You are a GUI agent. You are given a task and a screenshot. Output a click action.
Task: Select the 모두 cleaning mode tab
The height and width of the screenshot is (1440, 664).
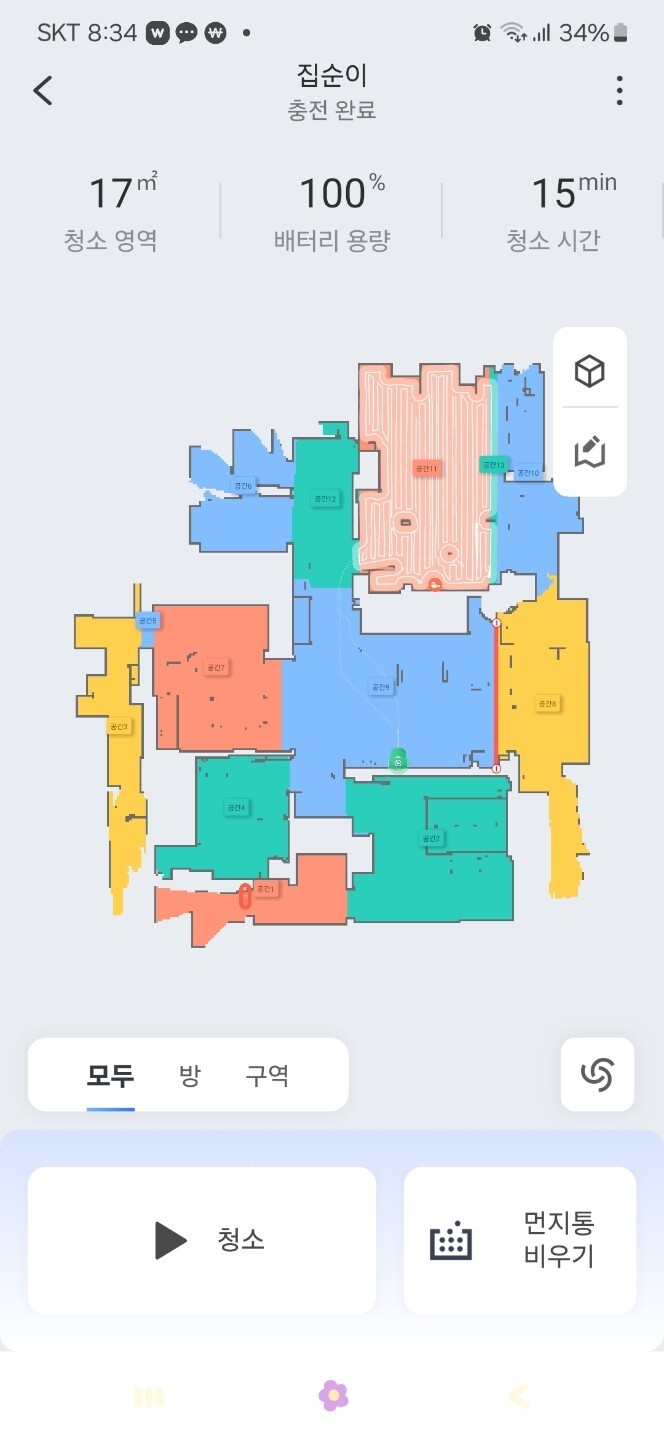[110, 1076]
